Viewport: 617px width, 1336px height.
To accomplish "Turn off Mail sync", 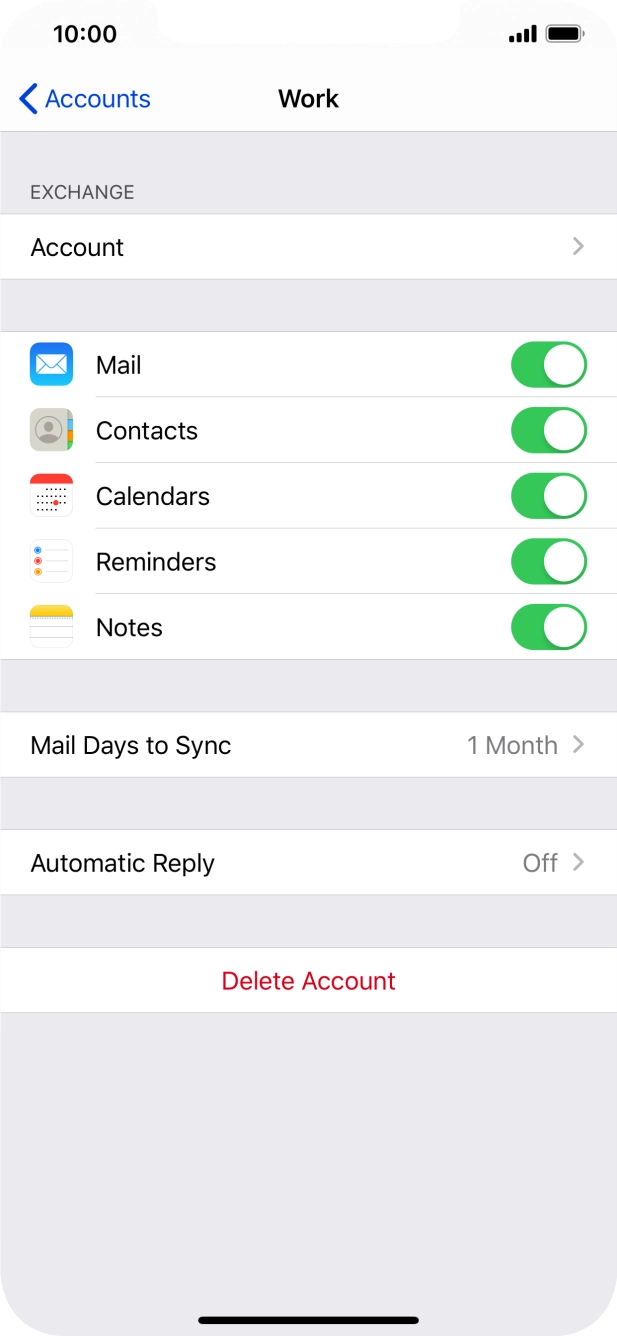I will point(548,365).
